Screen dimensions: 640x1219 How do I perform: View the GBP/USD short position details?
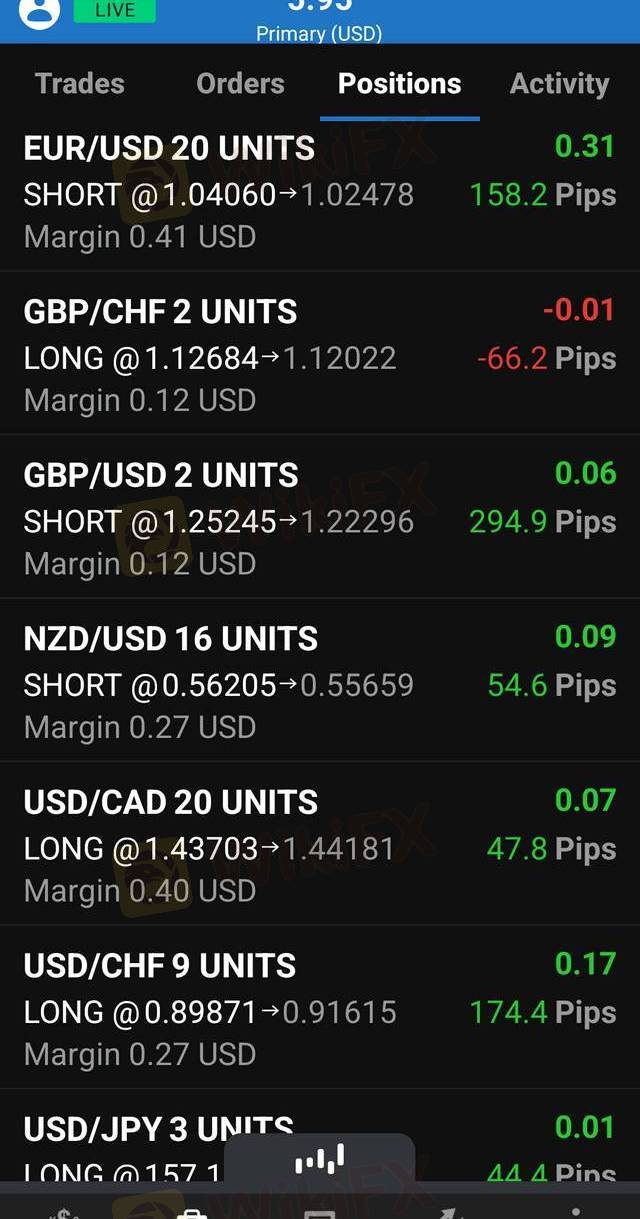pos(320,518)
